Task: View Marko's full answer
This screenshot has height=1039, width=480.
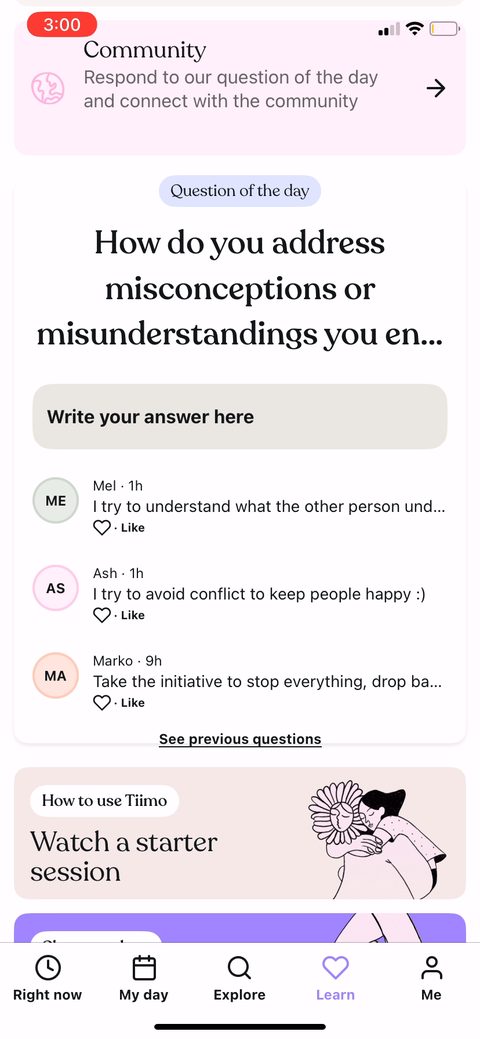Action: (268, 682)
